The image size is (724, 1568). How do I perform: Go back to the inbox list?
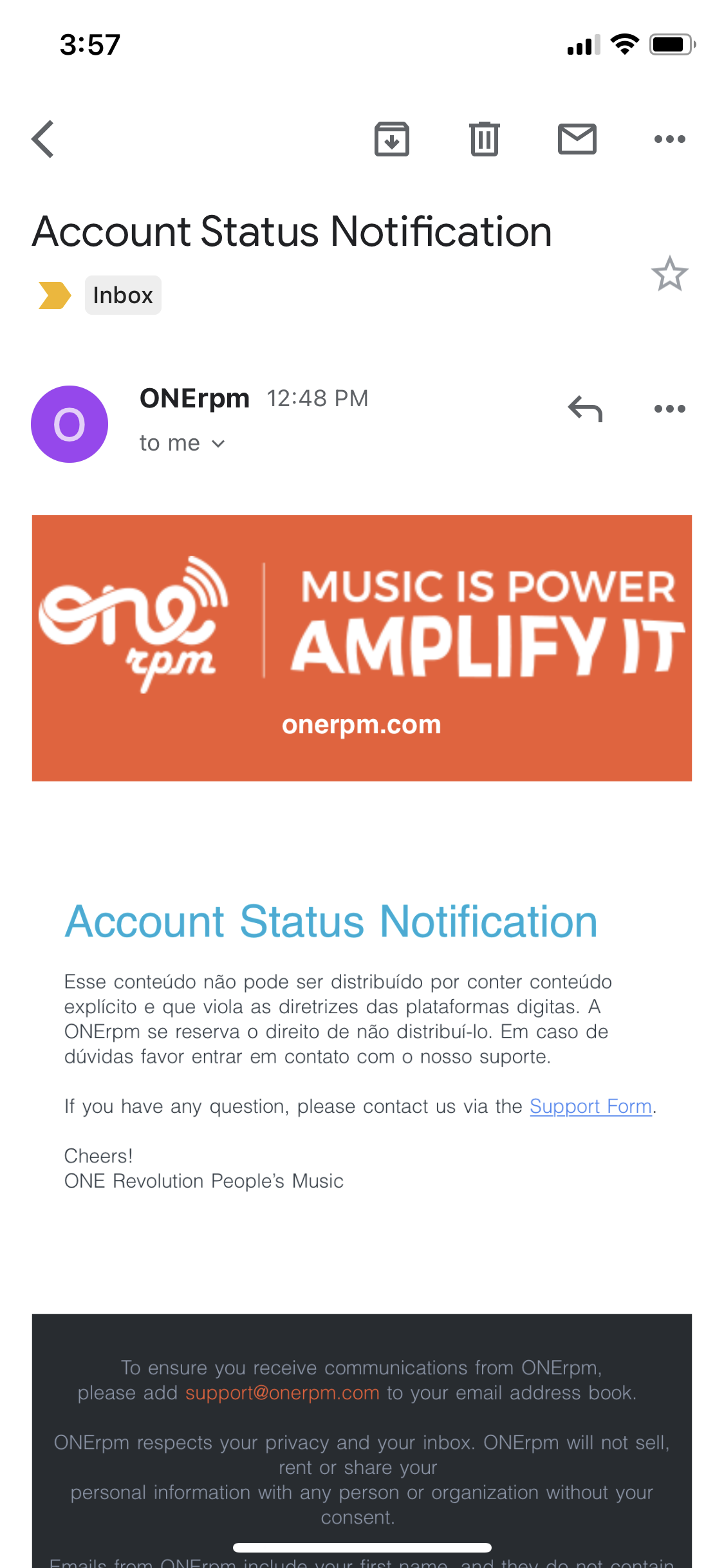[43, 139]
